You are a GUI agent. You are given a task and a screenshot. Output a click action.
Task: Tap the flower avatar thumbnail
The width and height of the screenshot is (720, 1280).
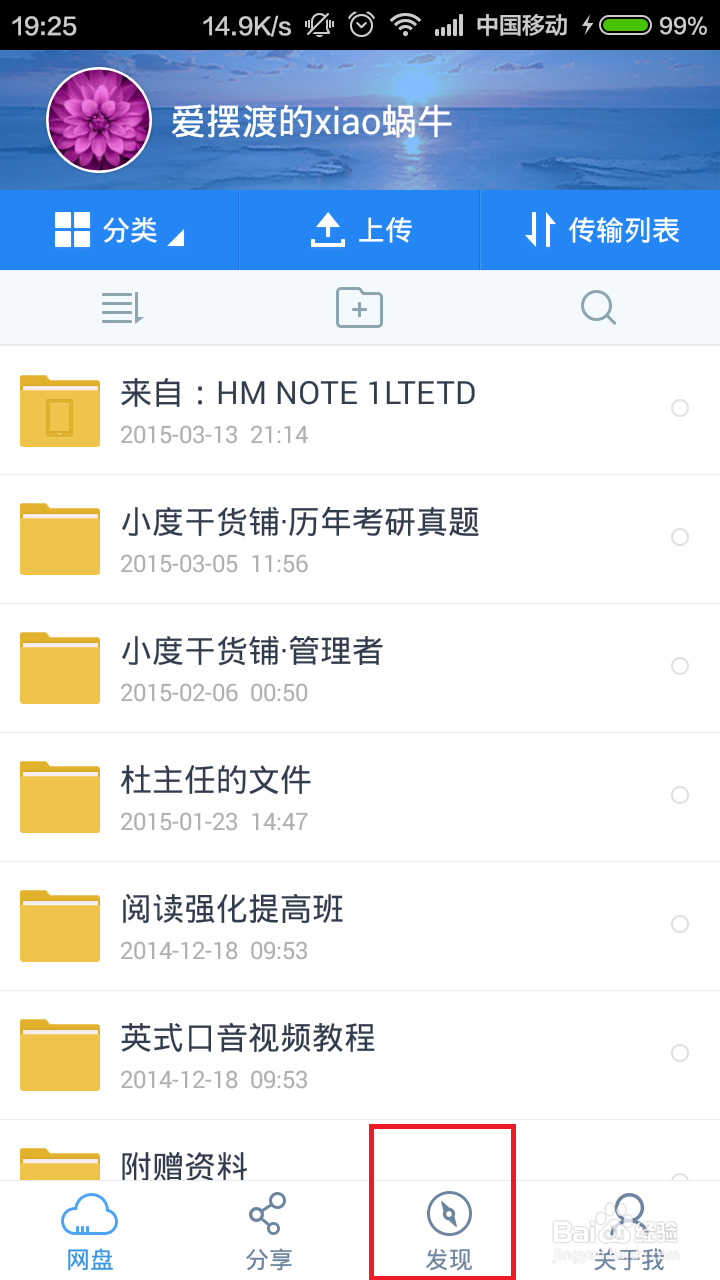coord(98,119)
